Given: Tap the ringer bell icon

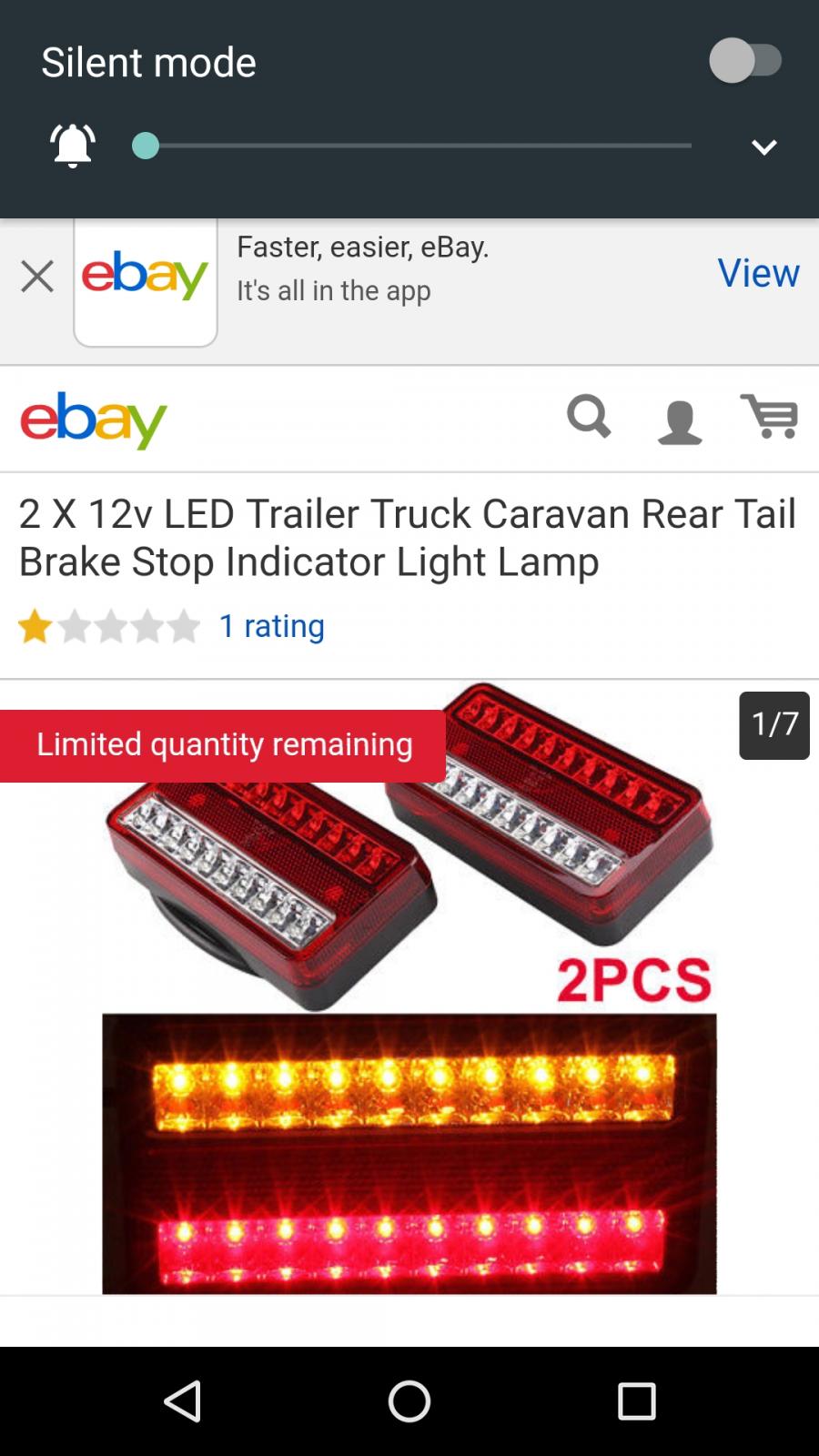Looking at the screenshot, I should point(73,146).
